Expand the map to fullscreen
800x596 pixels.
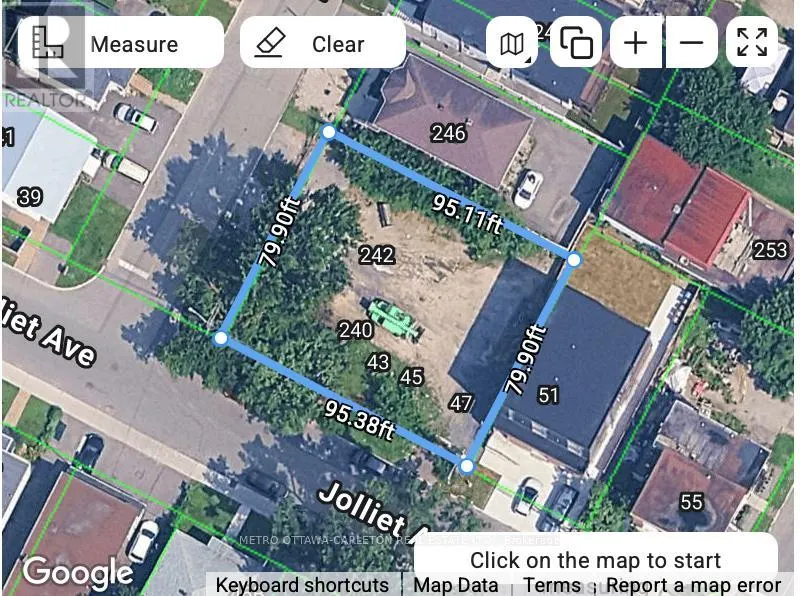(751, 43)
